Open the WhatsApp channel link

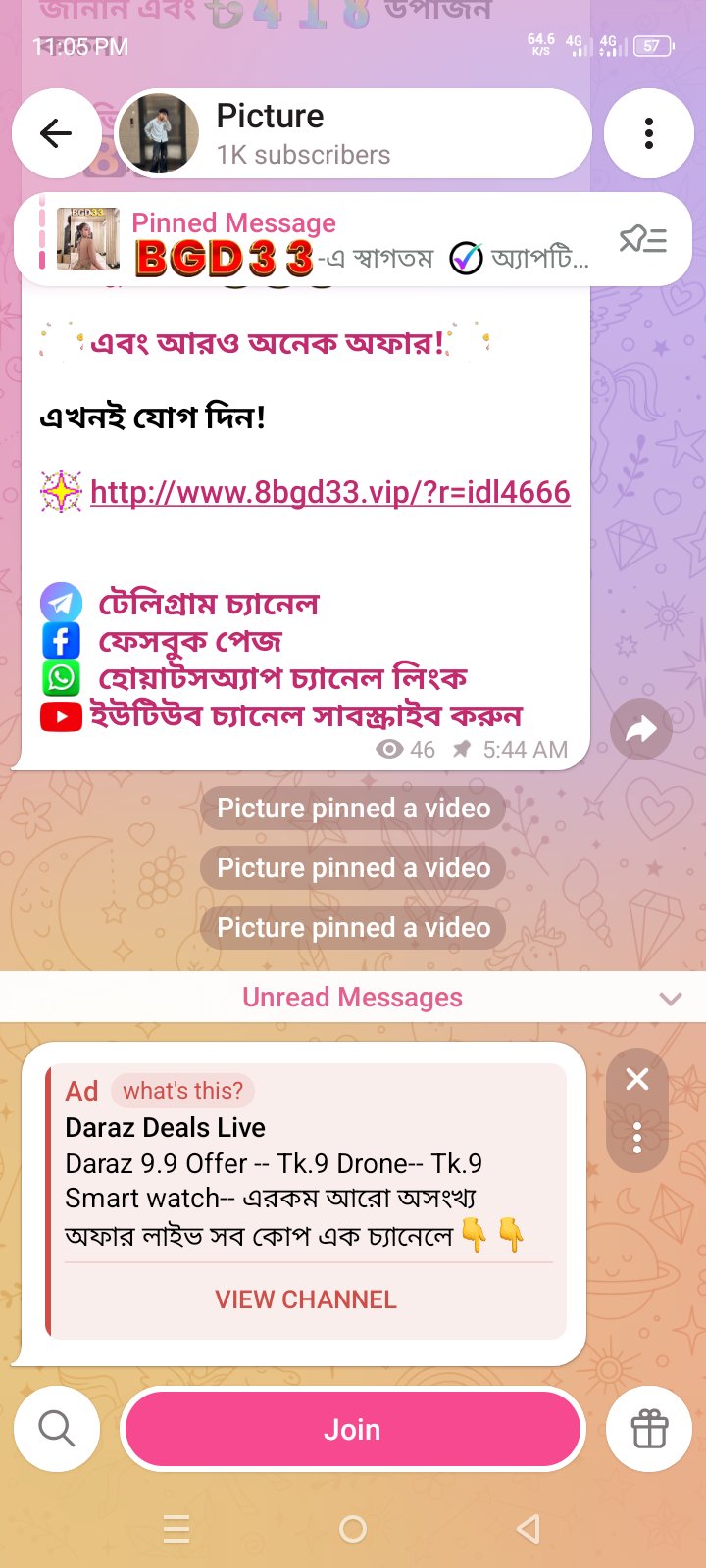282,678
